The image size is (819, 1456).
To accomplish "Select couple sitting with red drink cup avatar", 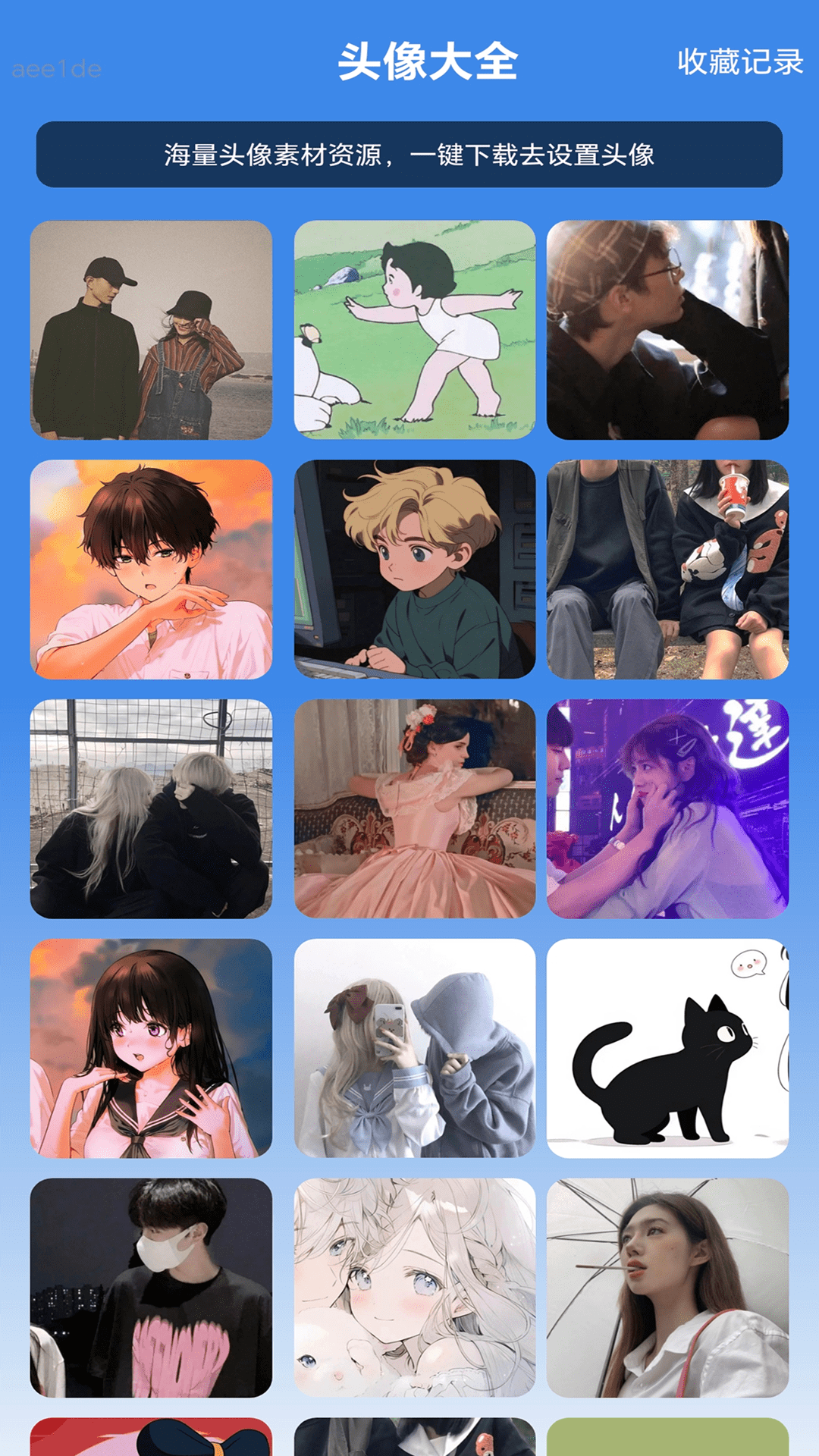I will point(667,570).
